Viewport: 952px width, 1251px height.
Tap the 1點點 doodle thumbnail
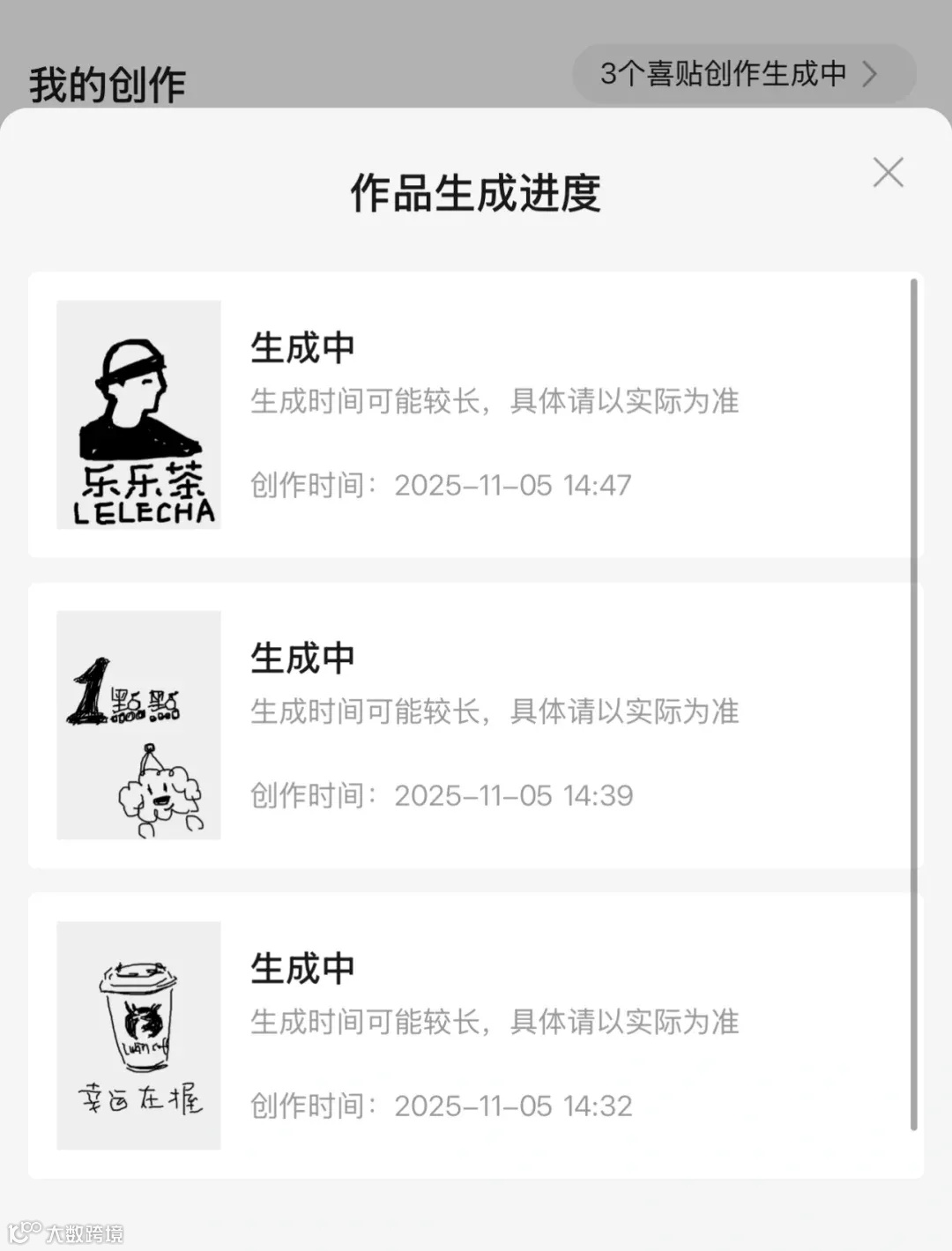coord(138,723)
